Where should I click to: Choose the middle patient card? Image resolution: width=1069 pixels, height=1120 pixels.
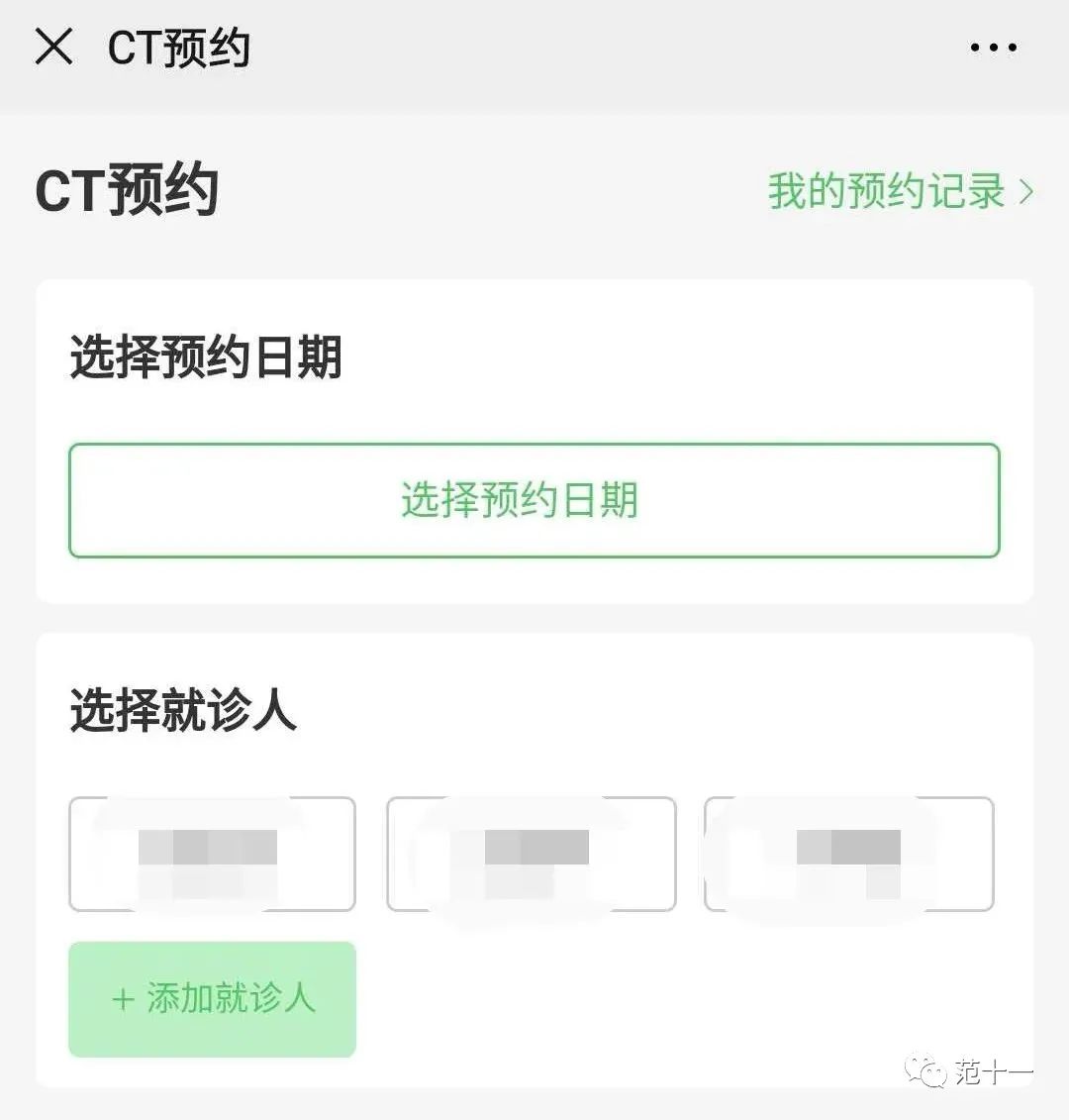tap(532, 853)
